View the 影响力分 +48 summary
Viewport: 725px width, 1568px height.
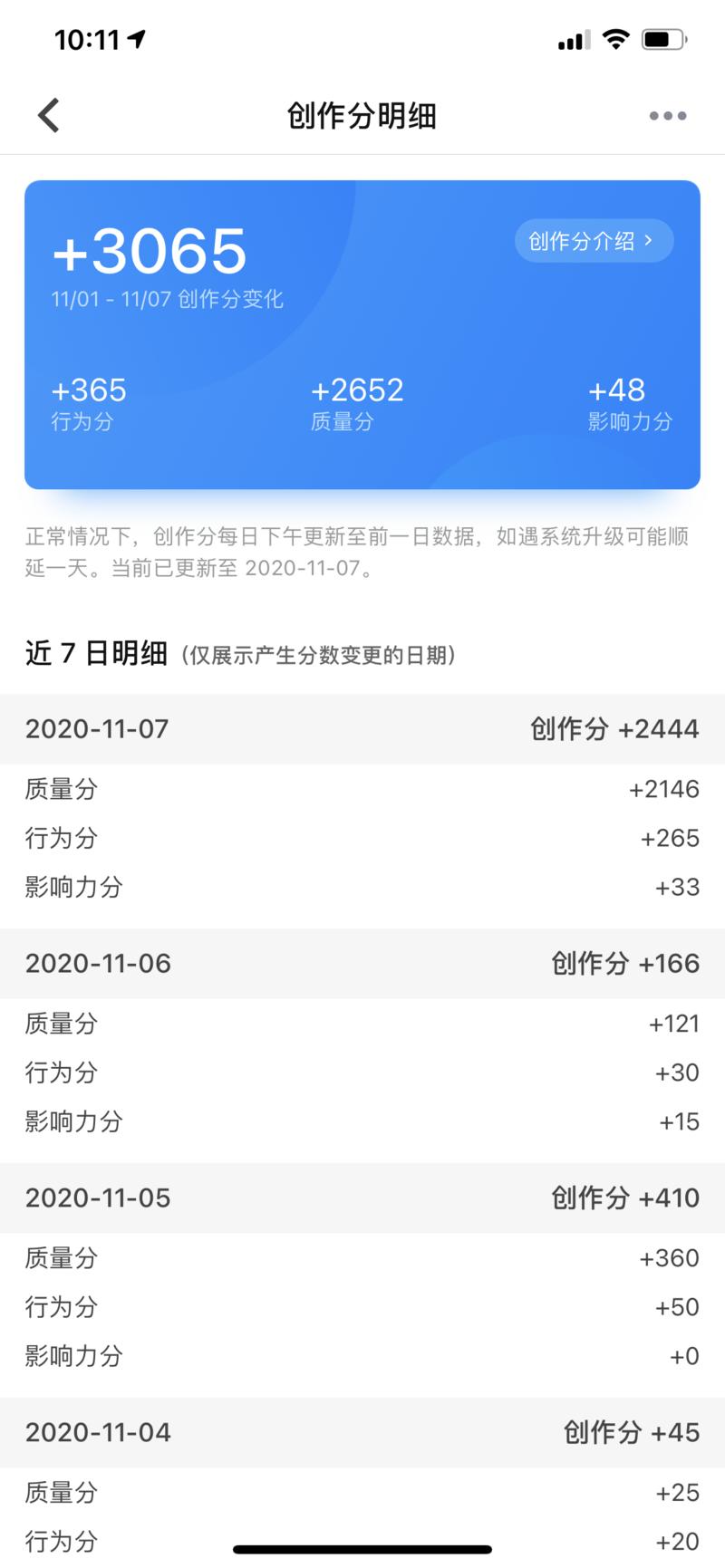(628, 403)
